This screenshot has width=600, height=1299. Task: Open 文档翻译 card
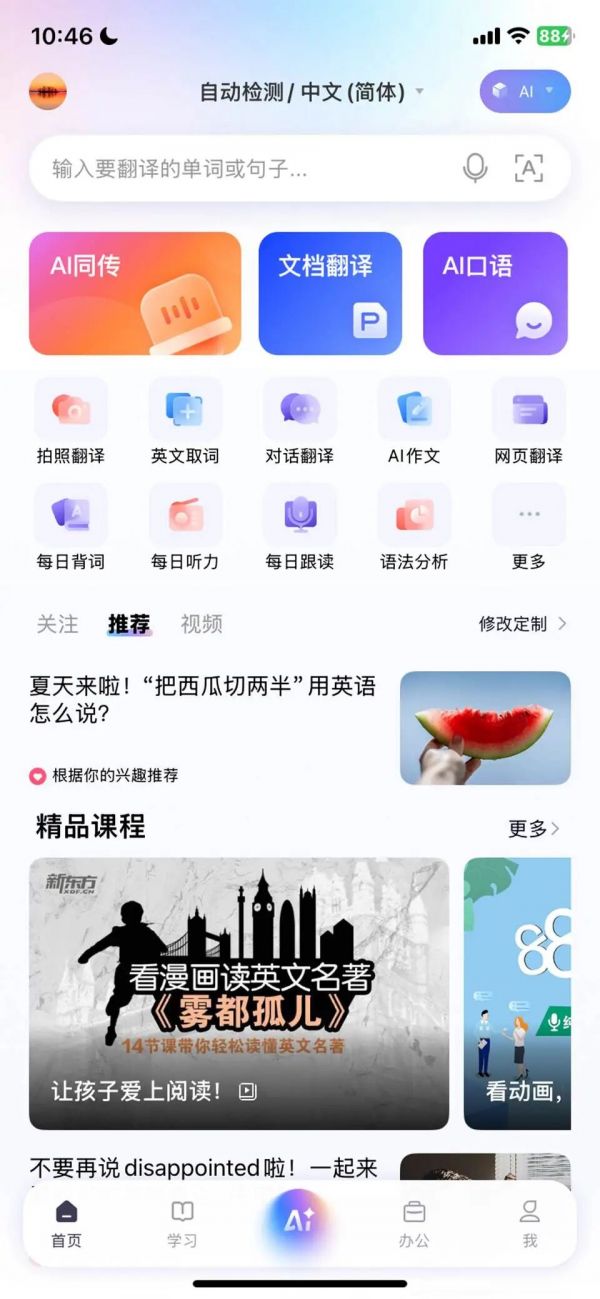coord(330,294)
